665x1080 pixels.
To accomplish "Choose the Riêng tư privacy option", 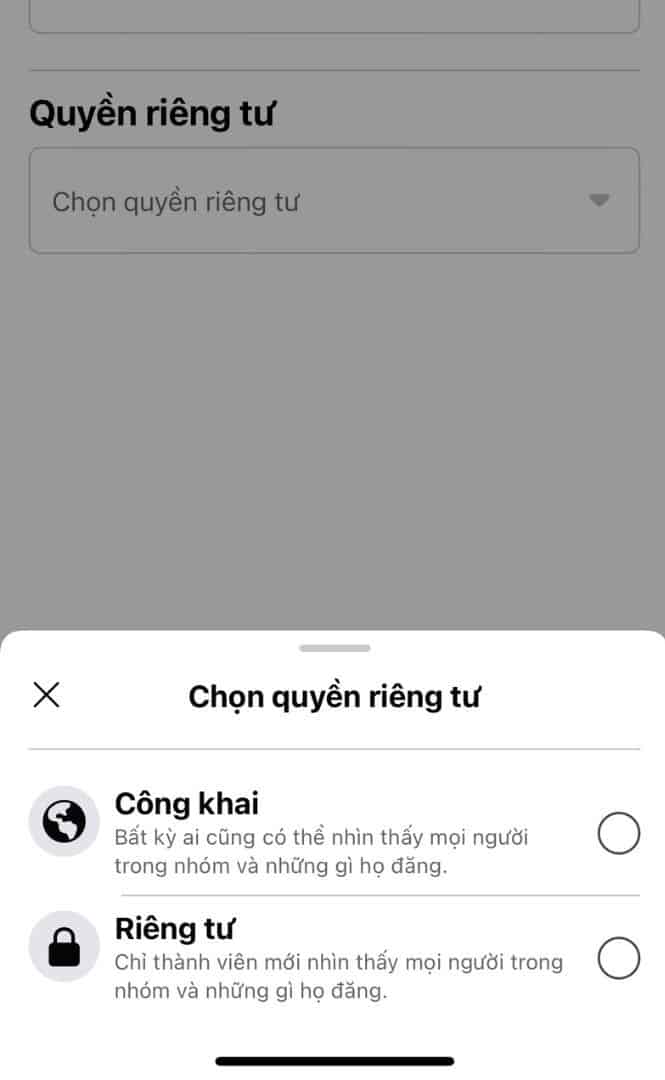I will (618, 959).
